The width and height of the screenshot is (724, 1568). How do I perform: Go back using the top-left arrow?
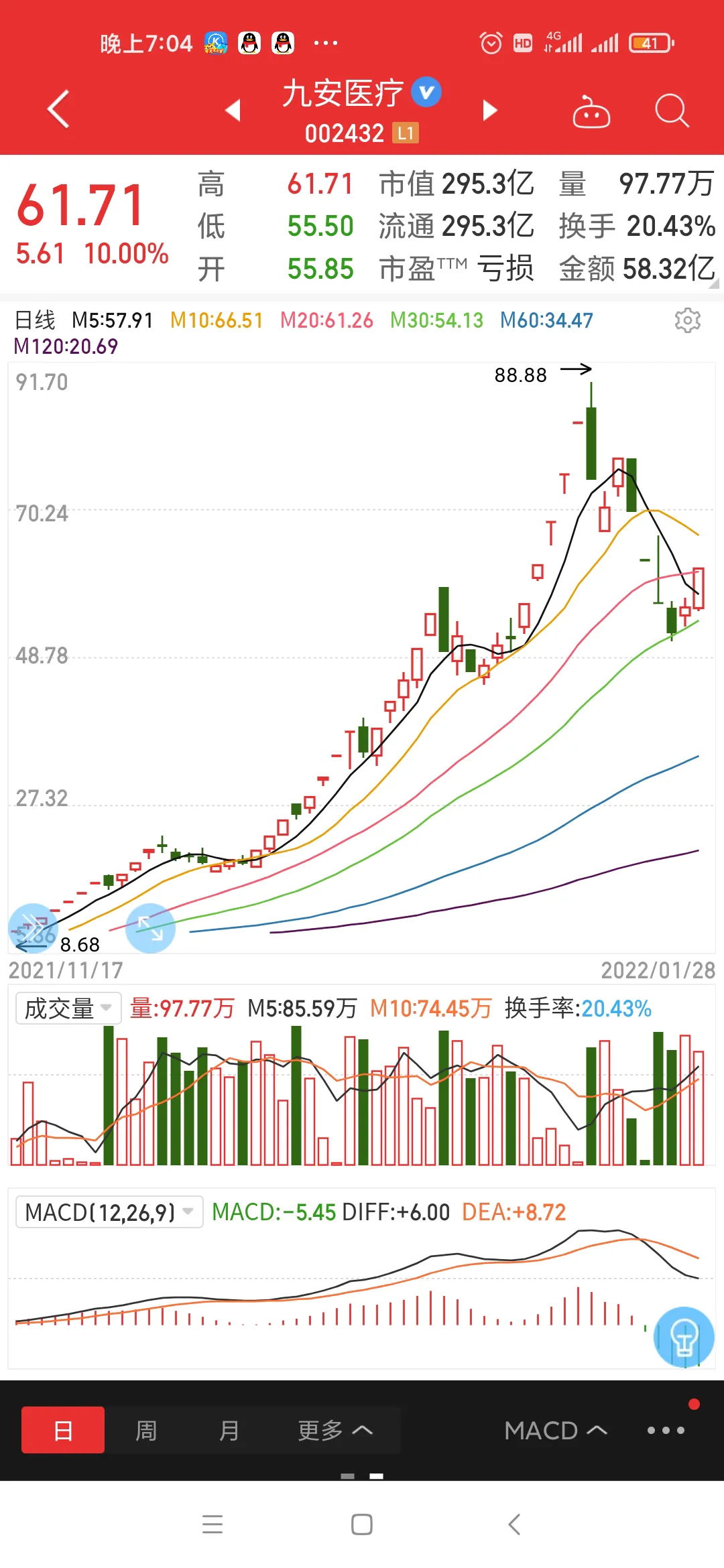(x=58, y=109)
